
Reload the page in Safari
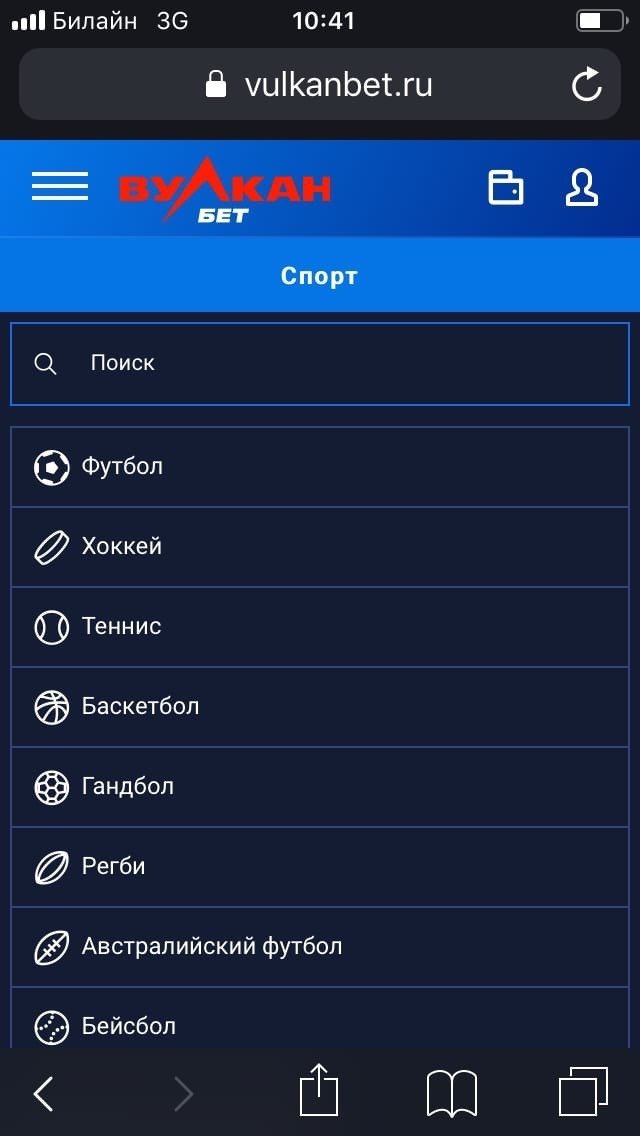pos(587,85)
